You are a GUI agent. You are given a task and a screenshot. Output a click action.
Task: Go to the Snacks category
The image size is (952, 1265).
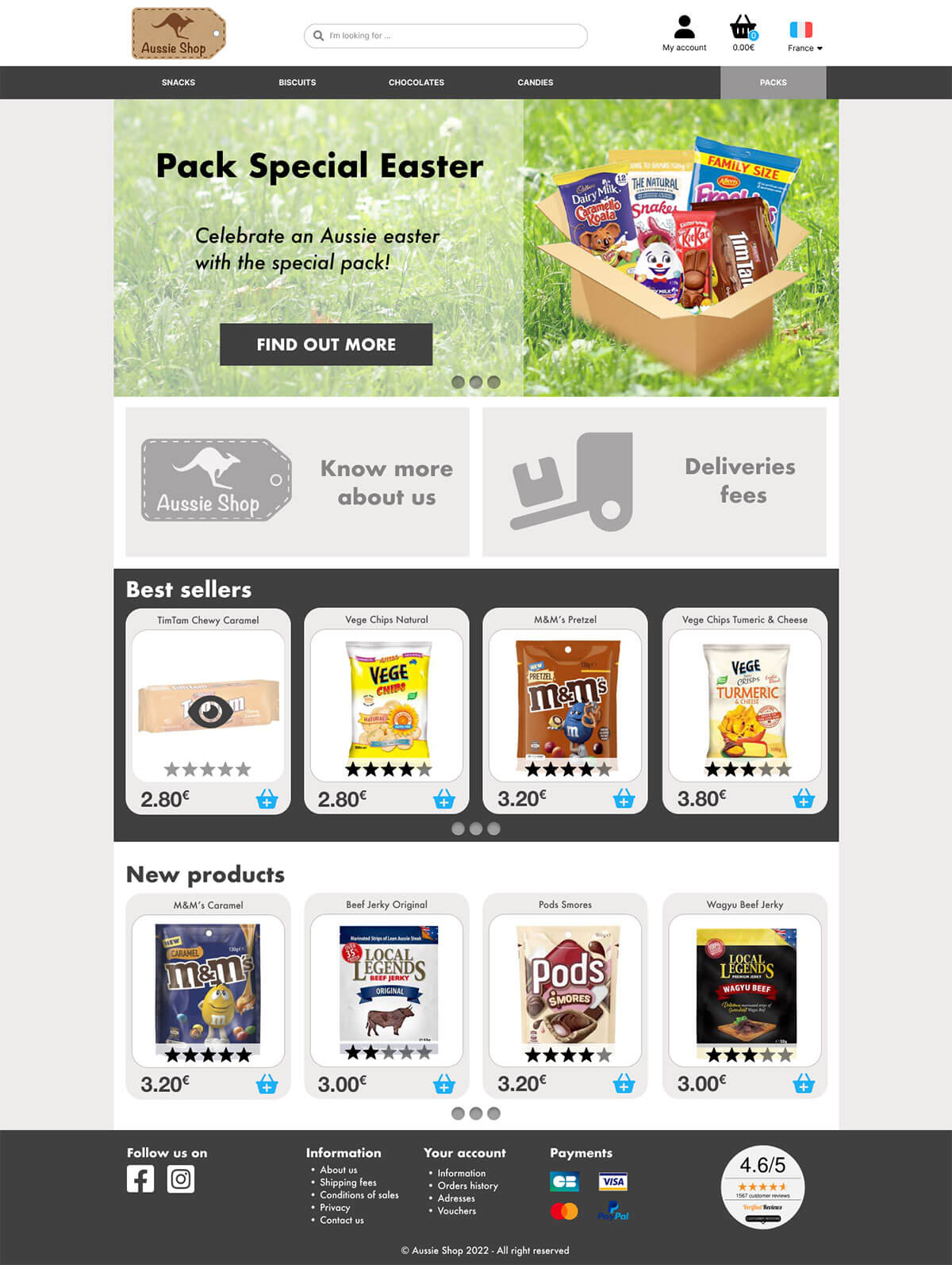click(178, 83)
